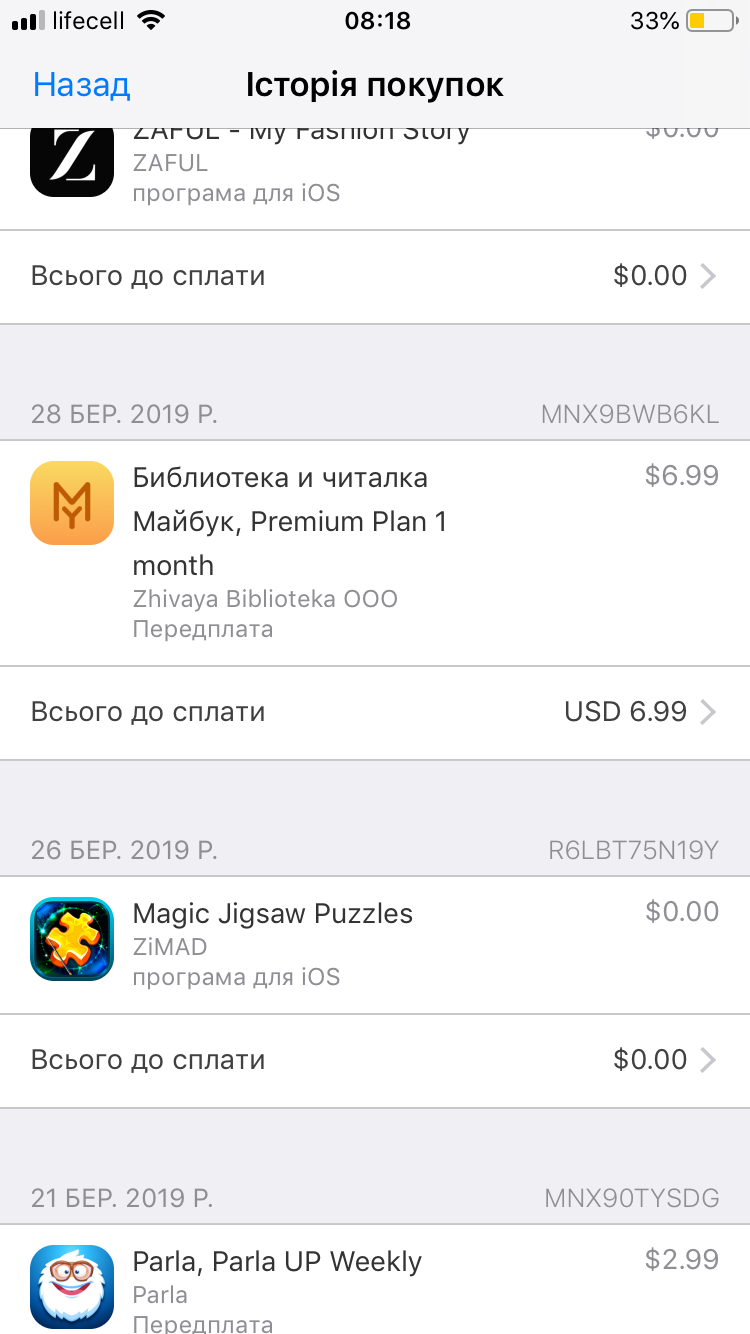The width and height of the screenshot is (750, 1334).
Task: Open the USD 6.99 total row
Action: 375,712
